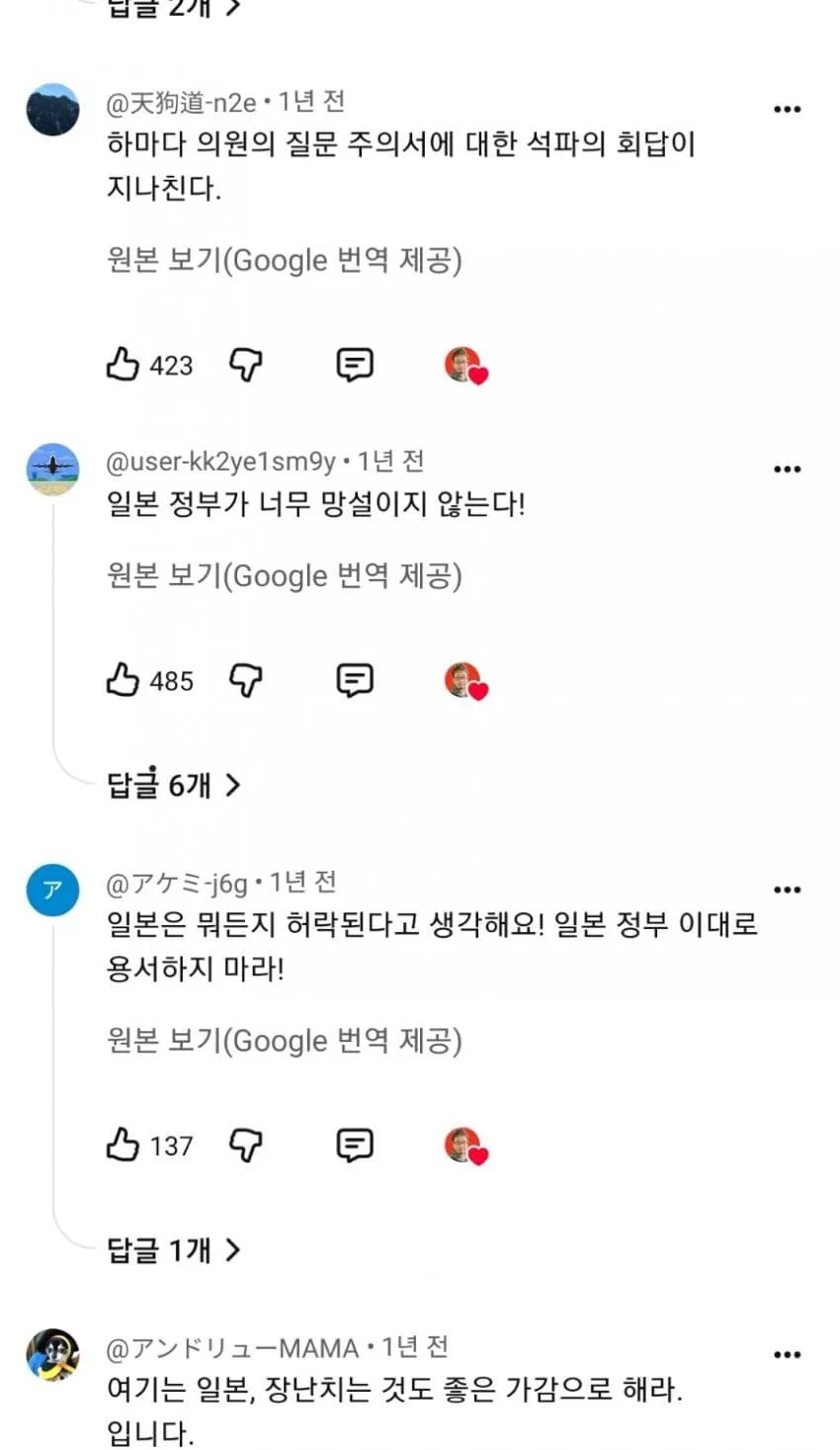Dislike the comment by @天狗道-n2e
Screen dimensions: 840x1450
coord(246,365)
